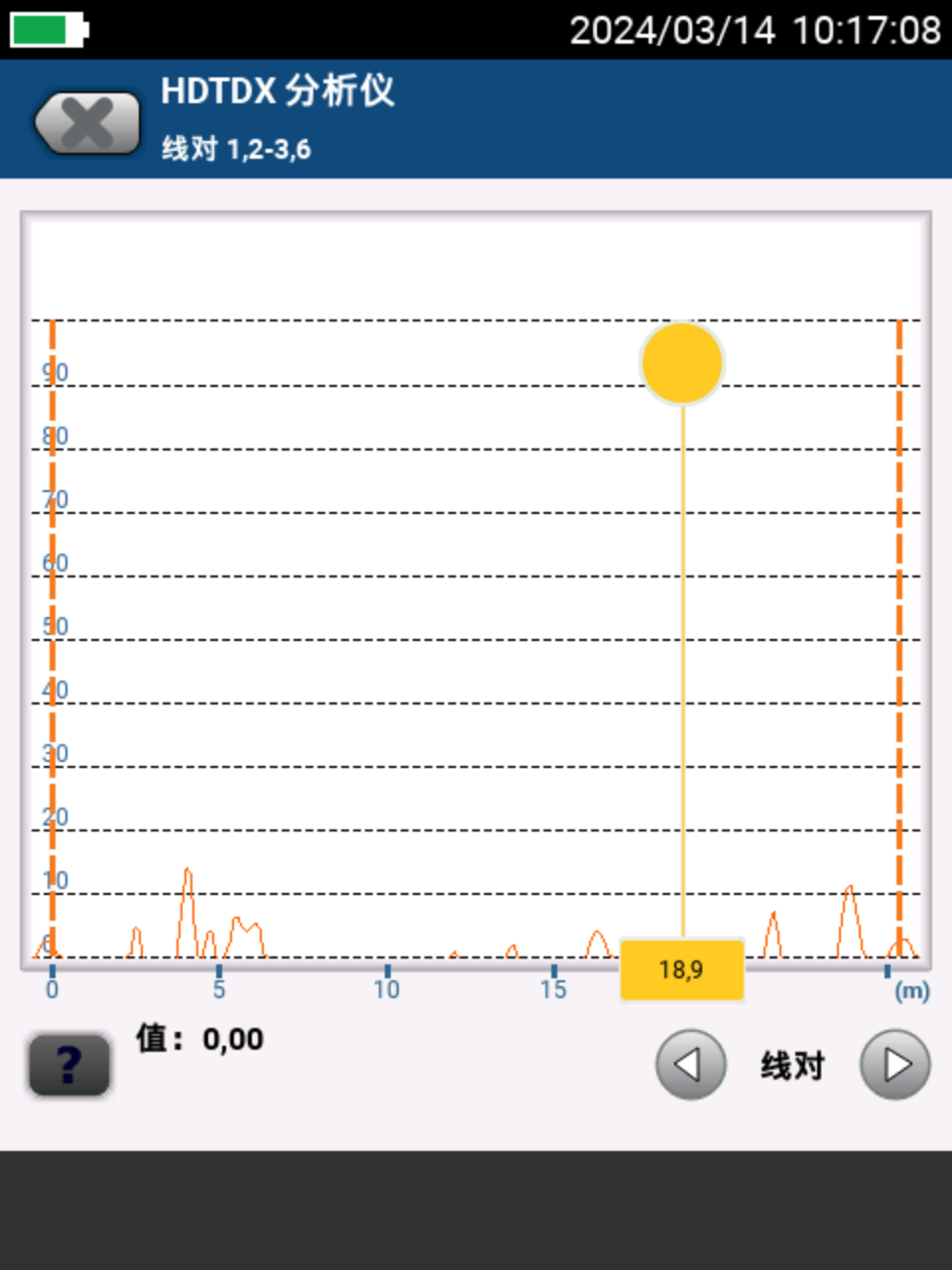
Task: Open the help question mark button
Action: 68,1065
